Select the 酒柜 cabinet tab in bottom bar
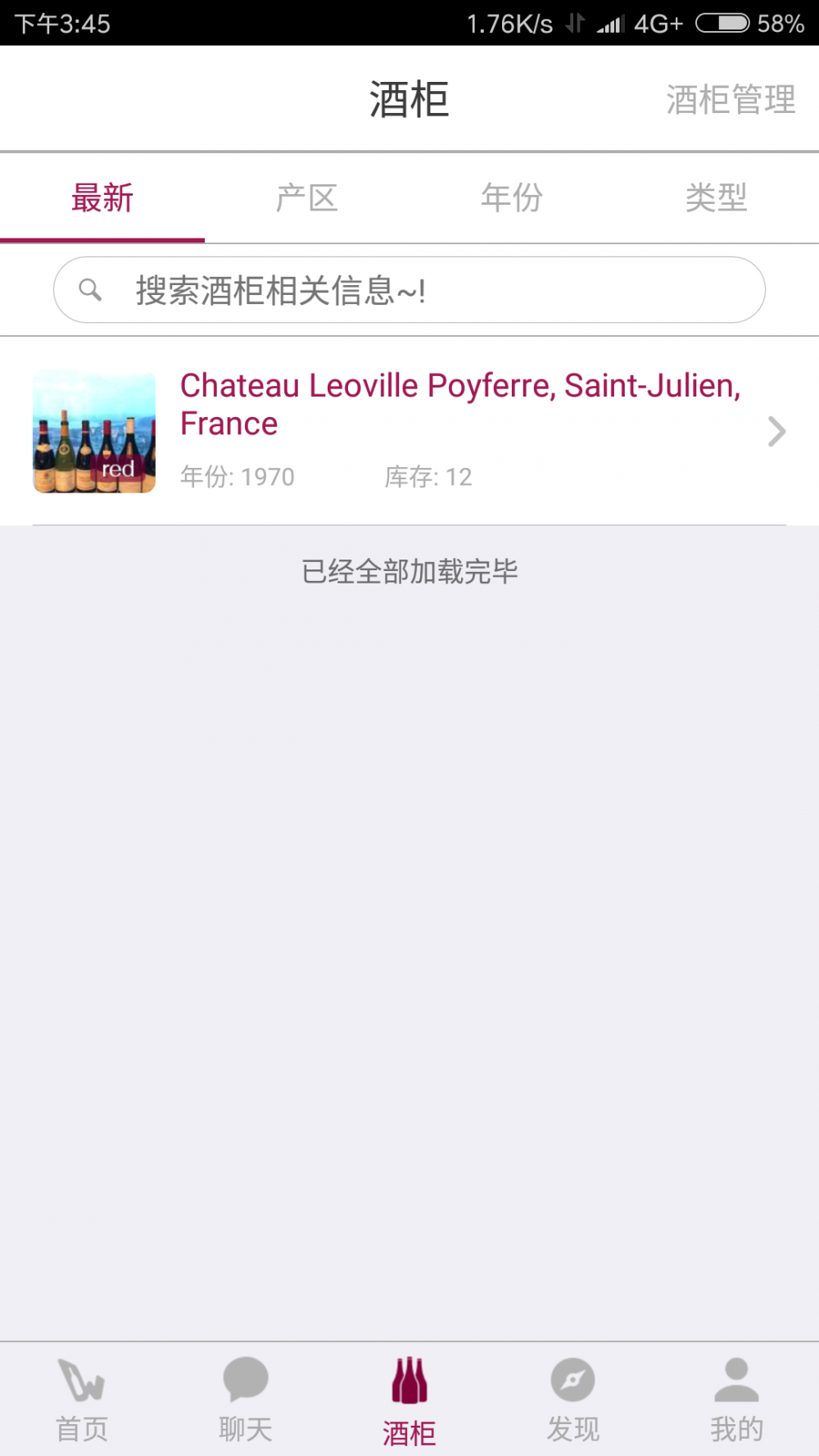 click(x=409, y=1399)
